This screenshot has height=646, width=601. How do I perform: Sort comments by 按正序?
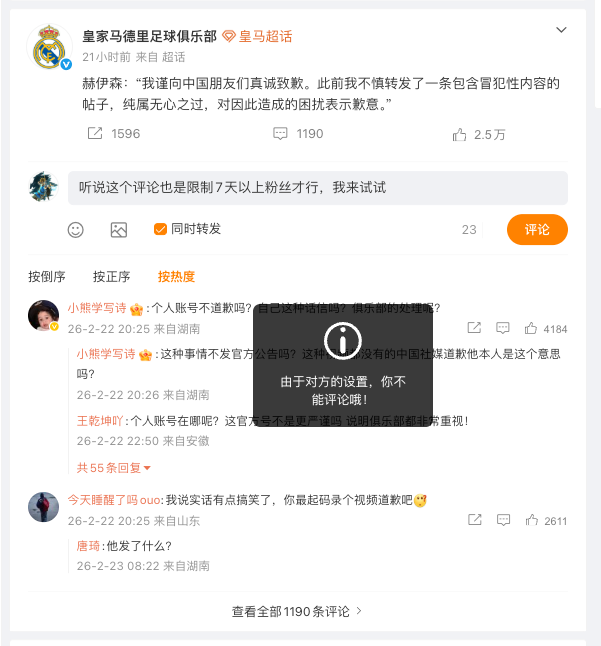pos(111,277)
